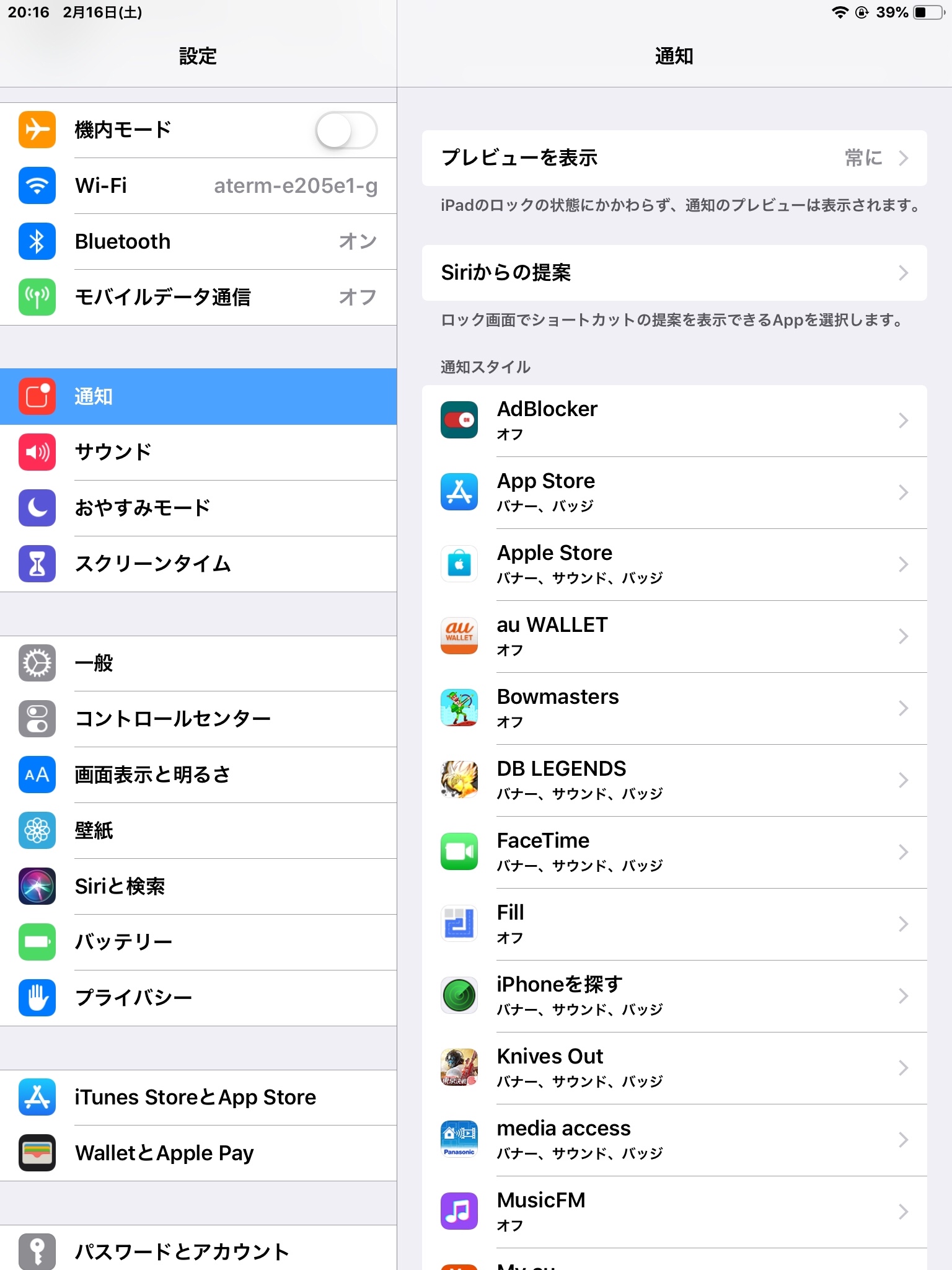Open au WALLET notification settings
This screenshot has height=1270, width=952.
[674, 636]
